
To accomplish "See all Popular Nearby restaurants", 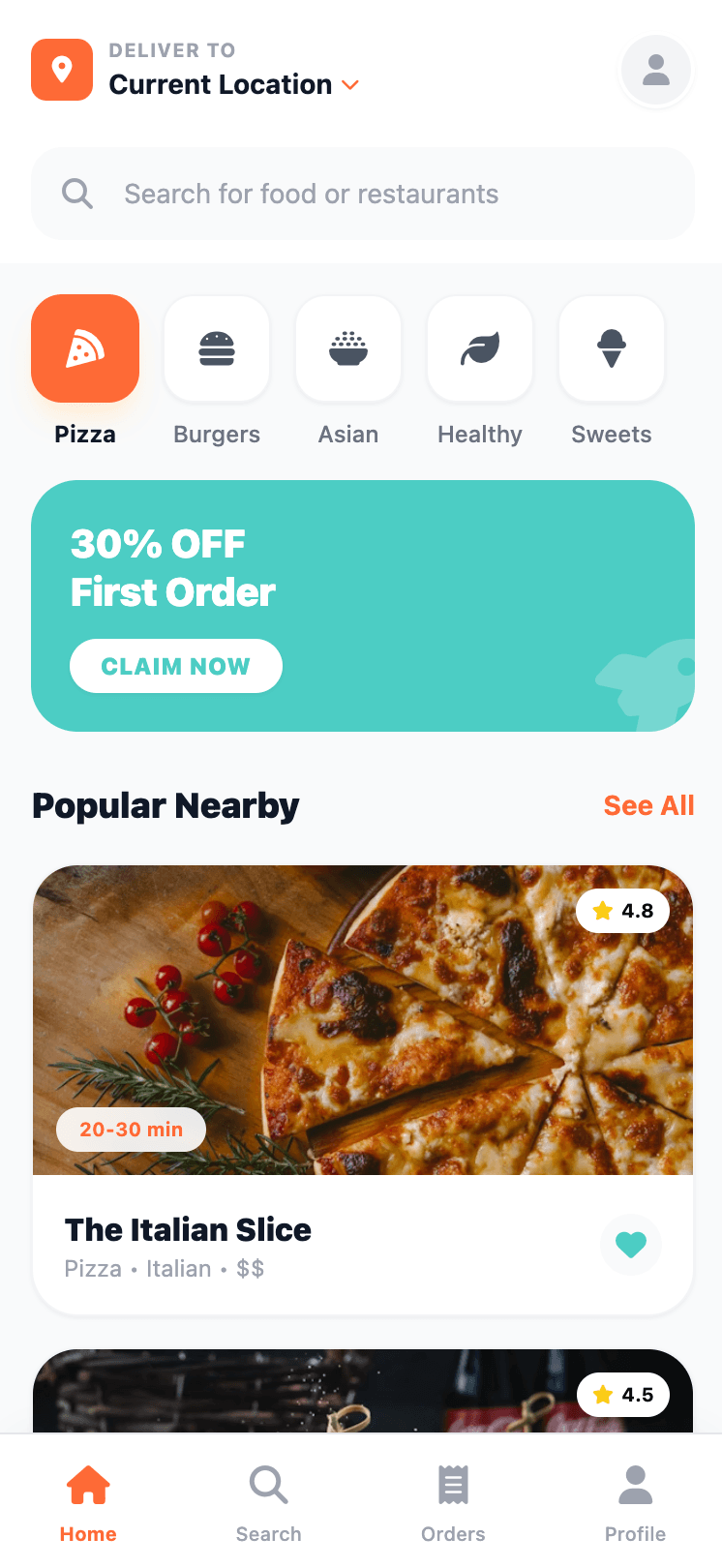I will [x=648, y=804].
